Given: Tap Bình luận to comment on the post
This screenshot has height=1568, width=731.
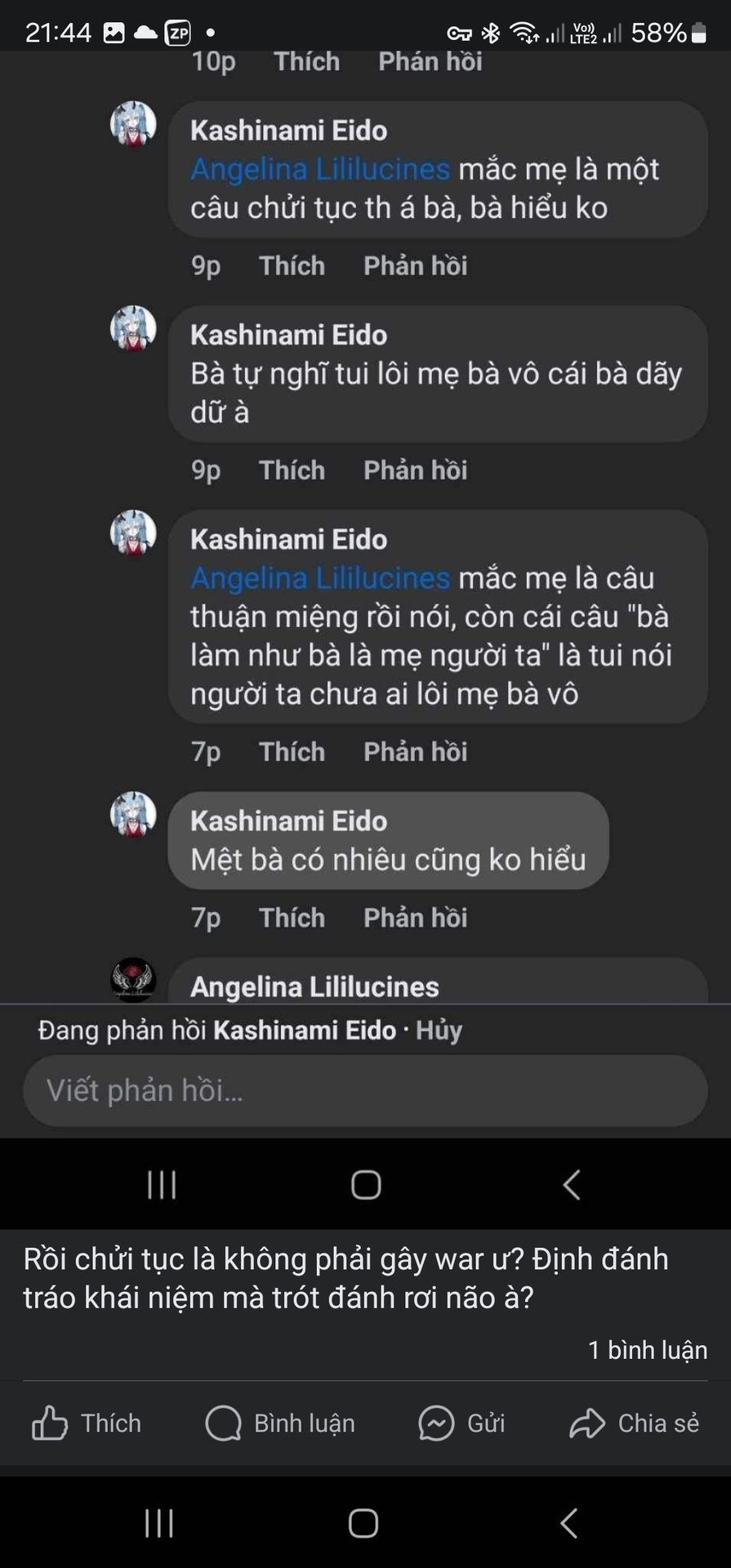Looking at the screenshot, I should pyautogui.click(x=279, y=1423).
